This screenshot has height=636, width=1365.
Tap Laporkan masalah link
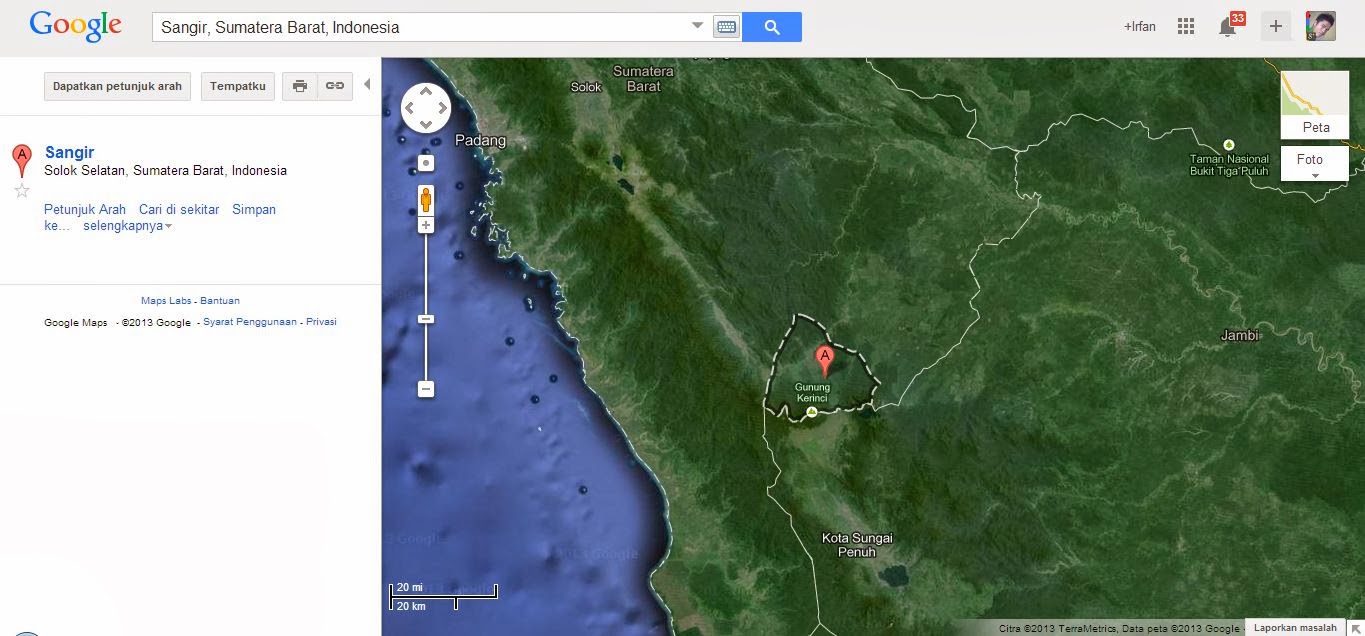tap(1295, 628)
